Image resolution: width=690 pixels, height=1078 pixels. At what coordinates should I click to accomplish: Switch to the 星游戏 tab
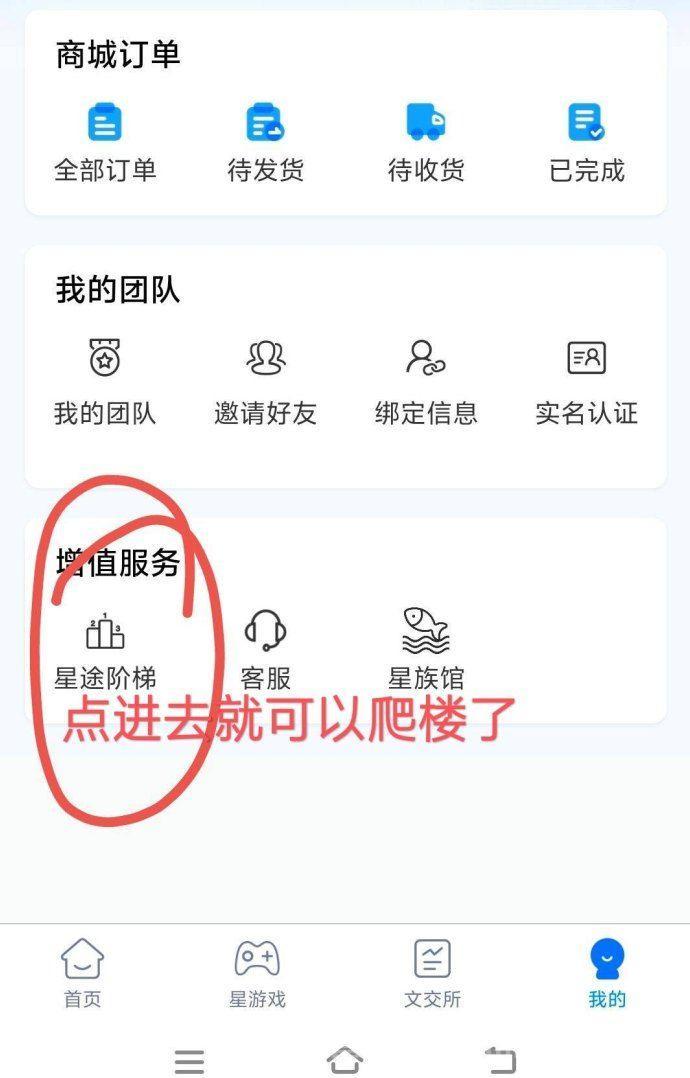(257, 972)
